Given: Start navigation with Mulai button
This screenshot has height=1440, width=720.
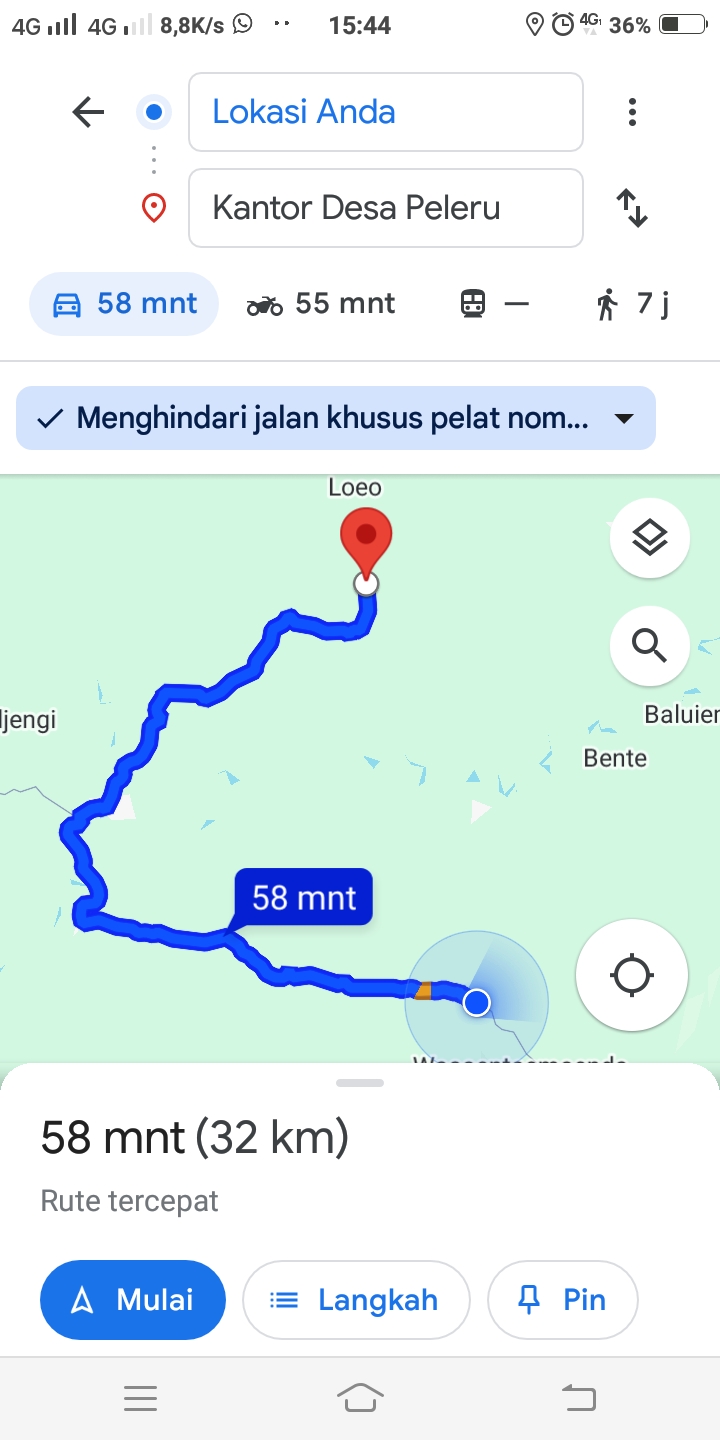Looking at the screenshot, I should (133, 1300).
